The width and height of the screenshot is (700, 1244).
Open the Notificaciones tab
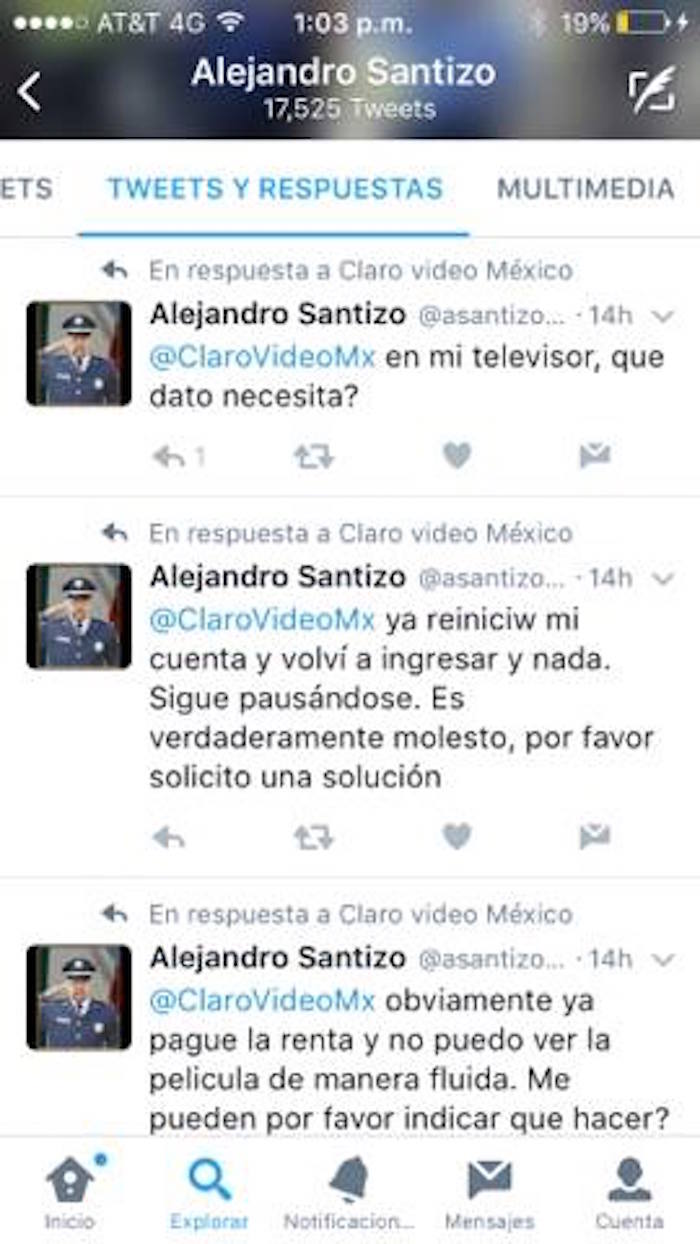[x=349, y=1190]
